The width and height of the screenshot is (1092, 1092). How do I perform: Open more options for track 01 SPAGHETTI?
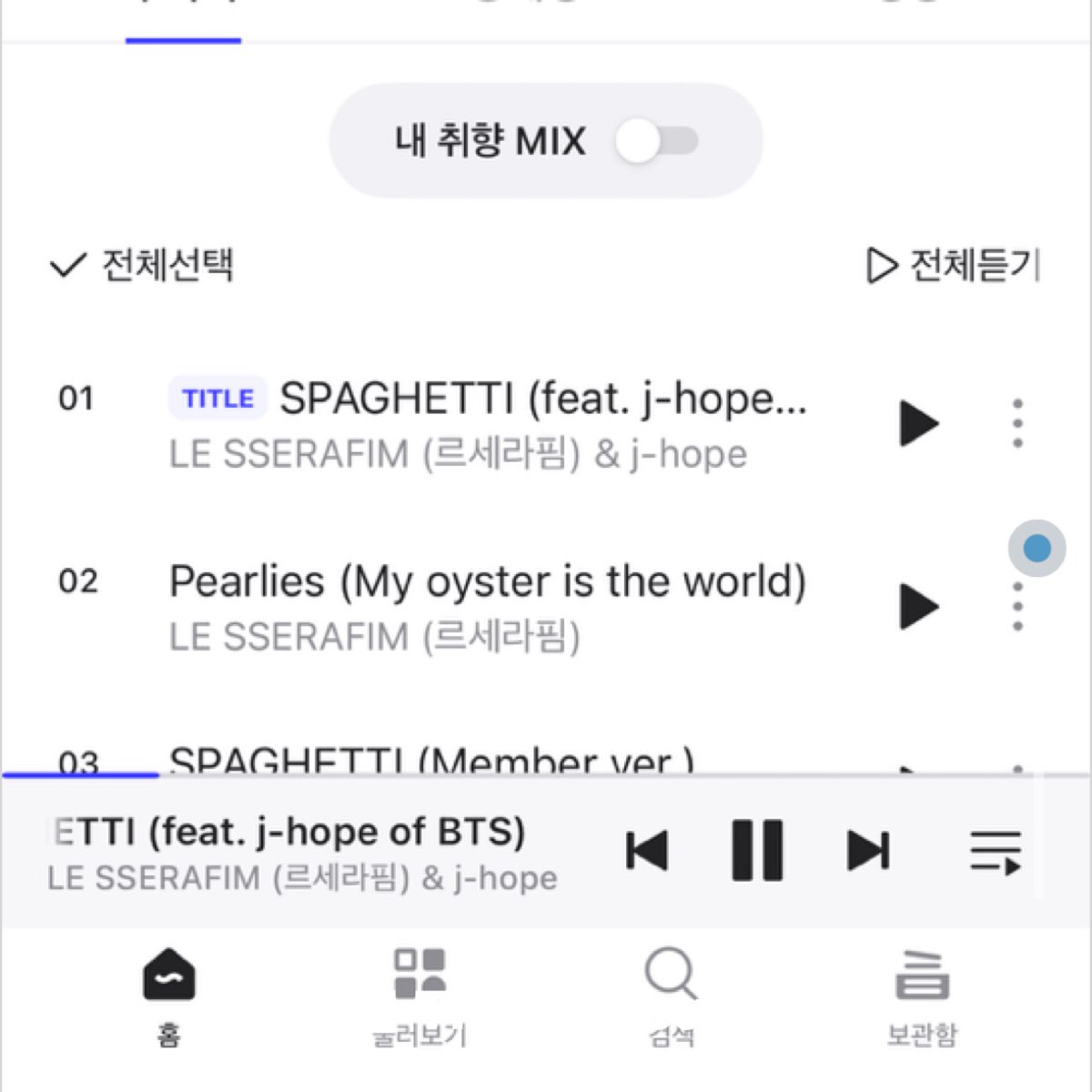tap(1017, 423)
